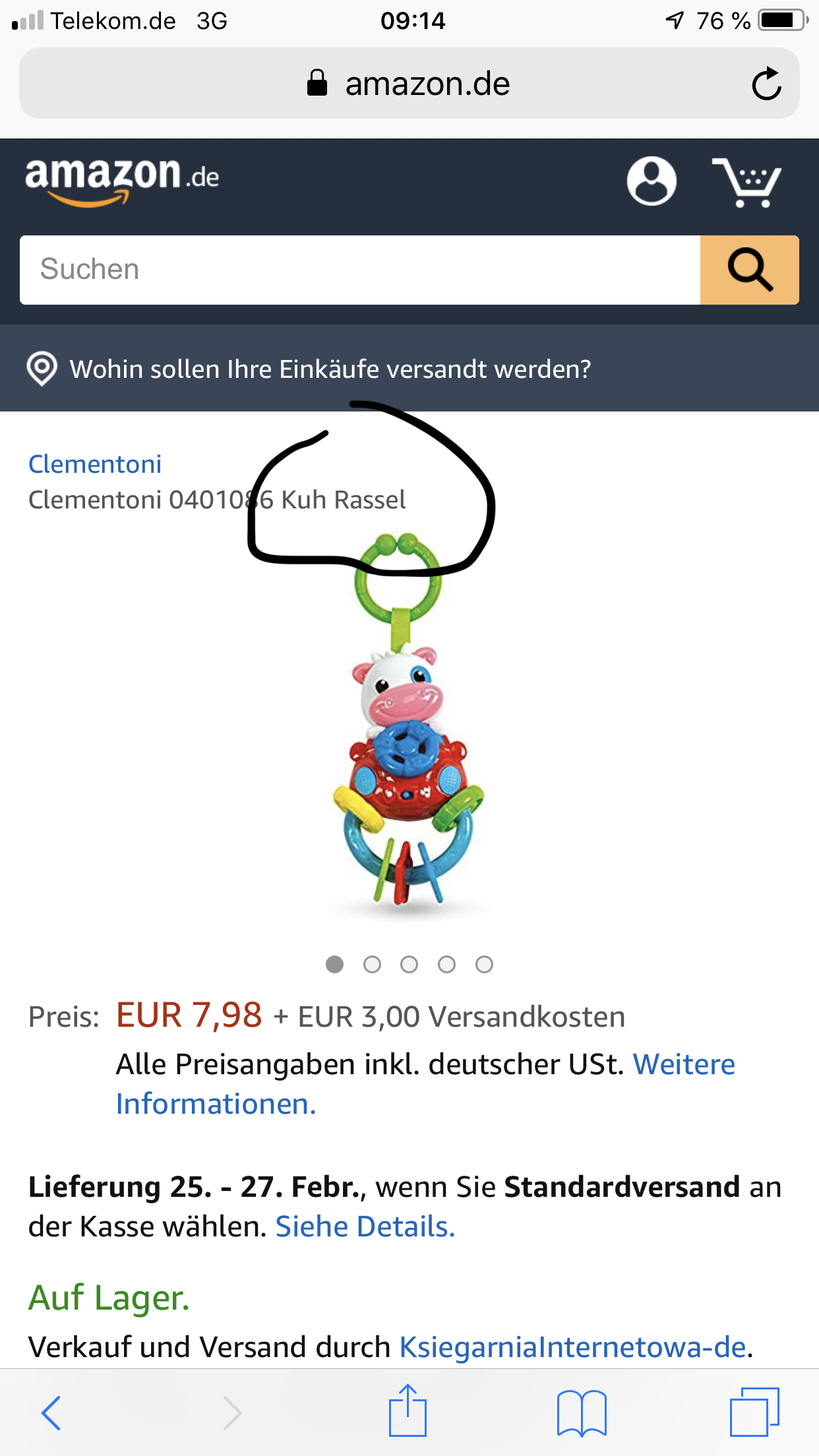Share this page via Safari share icon
The height and width of the screenshot is (1456, 819).
pyautogui.click(x=408, y=1411)
